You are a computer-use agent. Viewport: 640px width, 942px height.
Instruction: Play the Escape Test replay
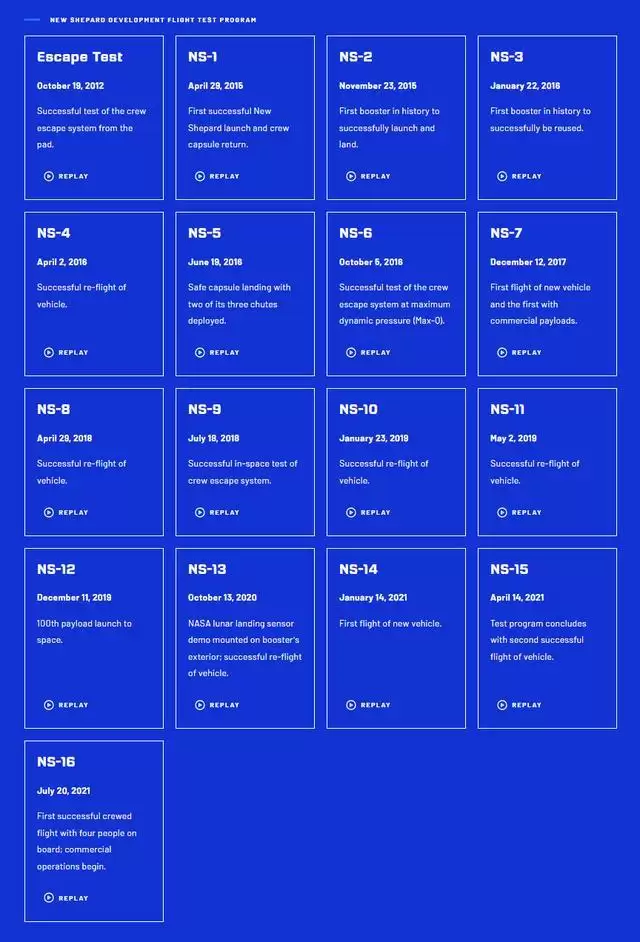coord(66,176)
